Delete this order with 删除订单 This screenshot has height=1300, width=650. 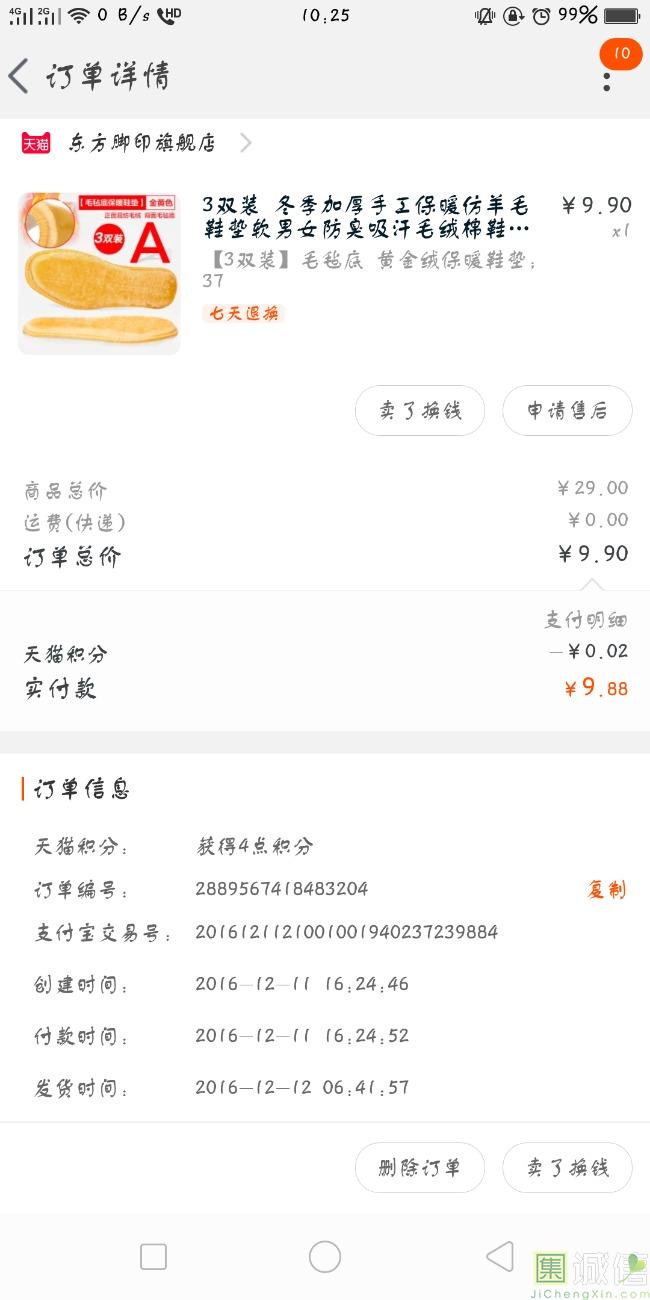click(x=420, y=1167)
